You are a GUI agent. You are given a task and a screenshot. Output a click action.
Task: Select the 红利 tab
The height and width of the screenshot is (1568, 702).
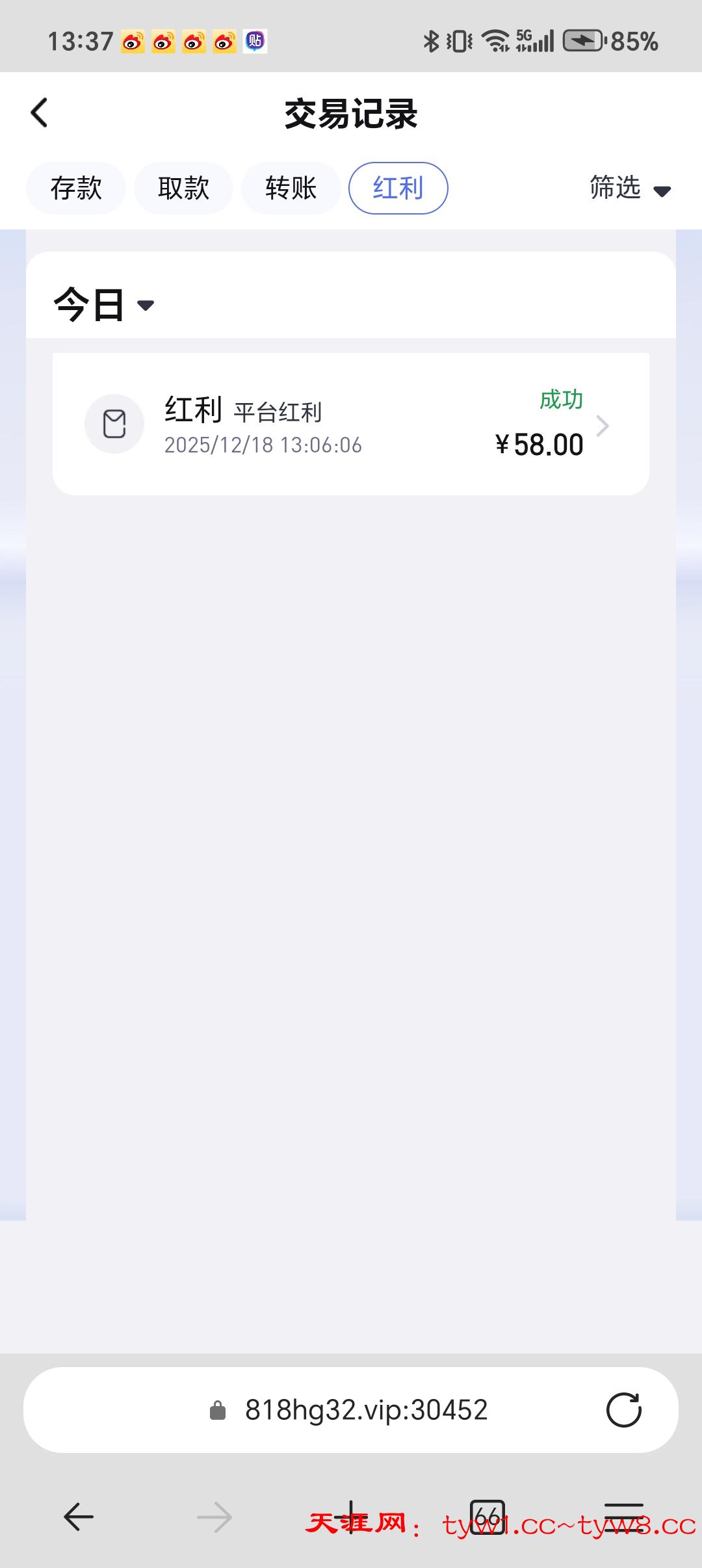[398, 189]
